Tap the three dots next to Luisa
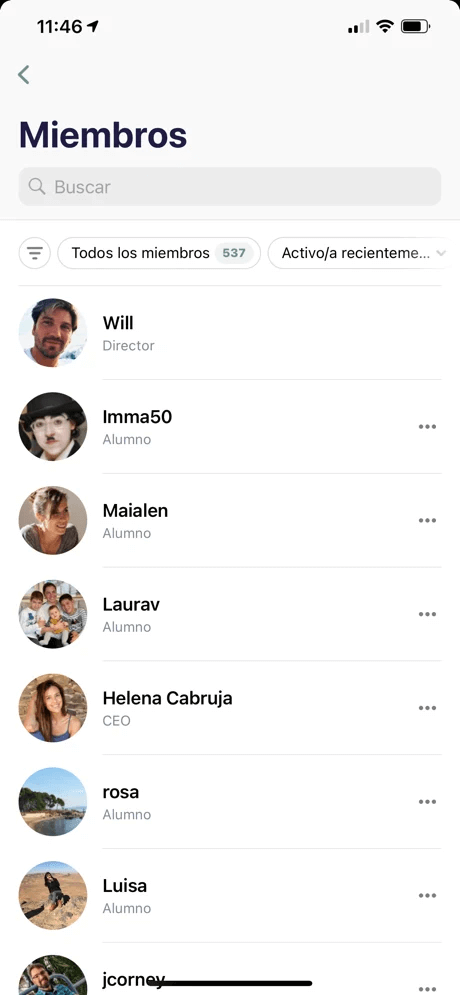460x995 pixels. (x=427, y=896)
